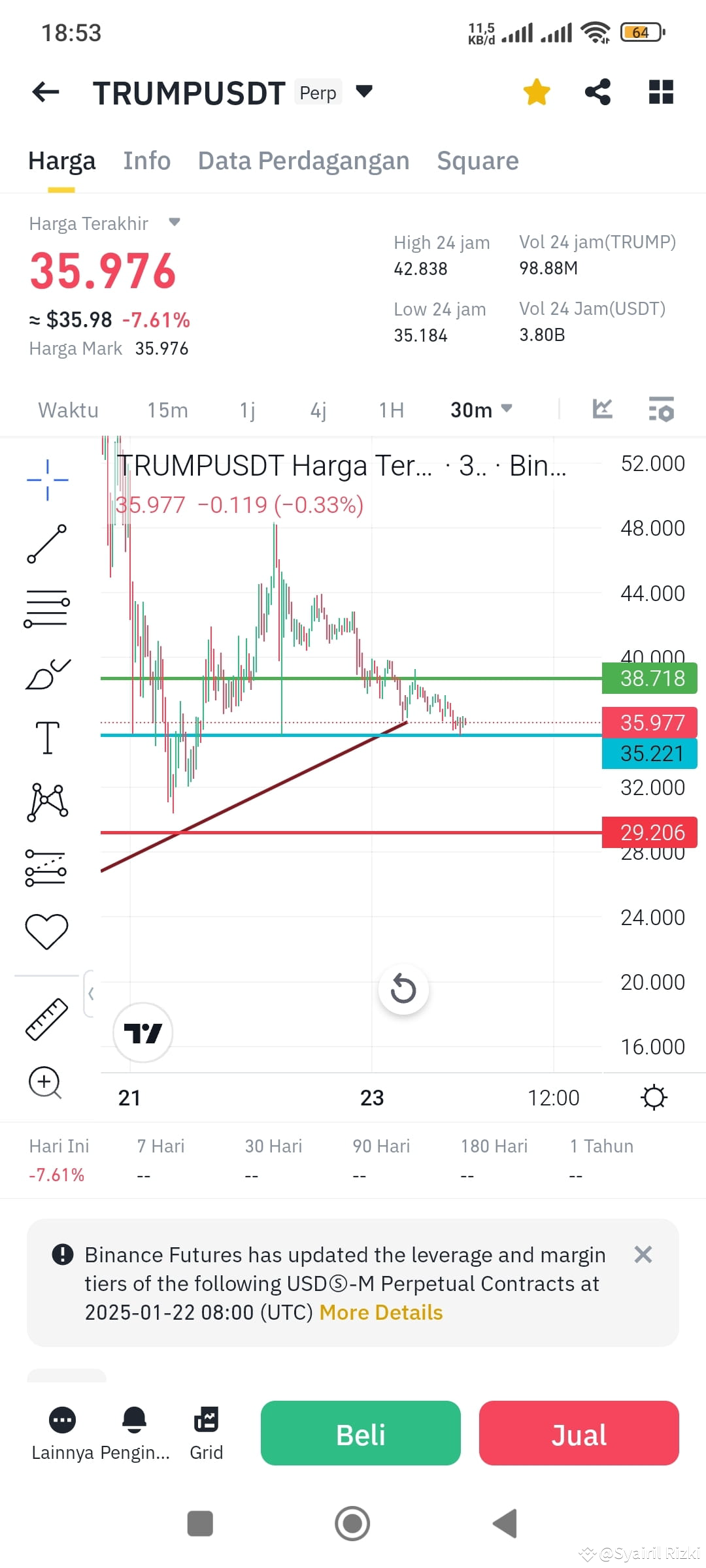Open chart settings via the sun icon
Viewport: 706px width, 1568px height.
point(653,1098)
